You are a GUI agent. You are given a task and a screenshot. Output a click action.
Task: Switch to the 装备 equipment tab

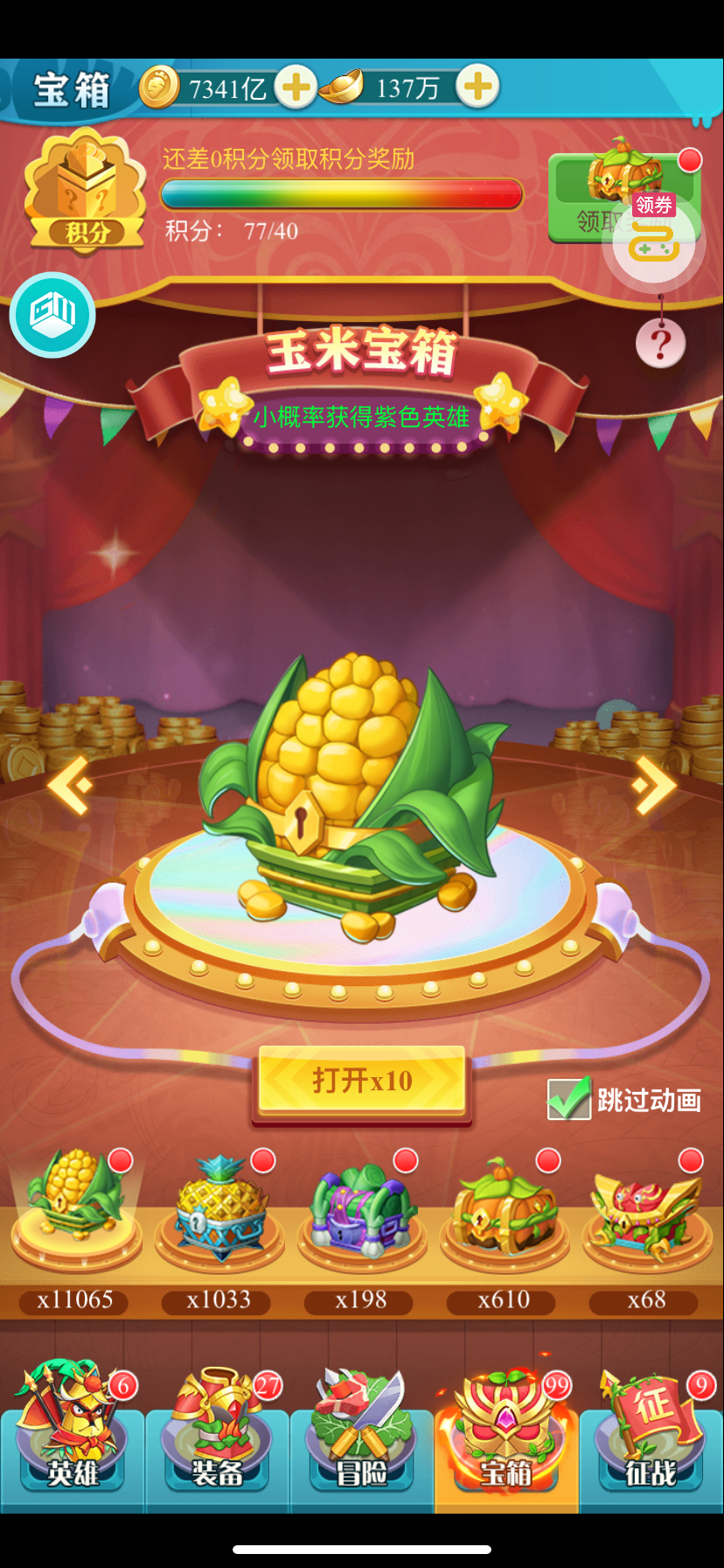click(217, 1435)
